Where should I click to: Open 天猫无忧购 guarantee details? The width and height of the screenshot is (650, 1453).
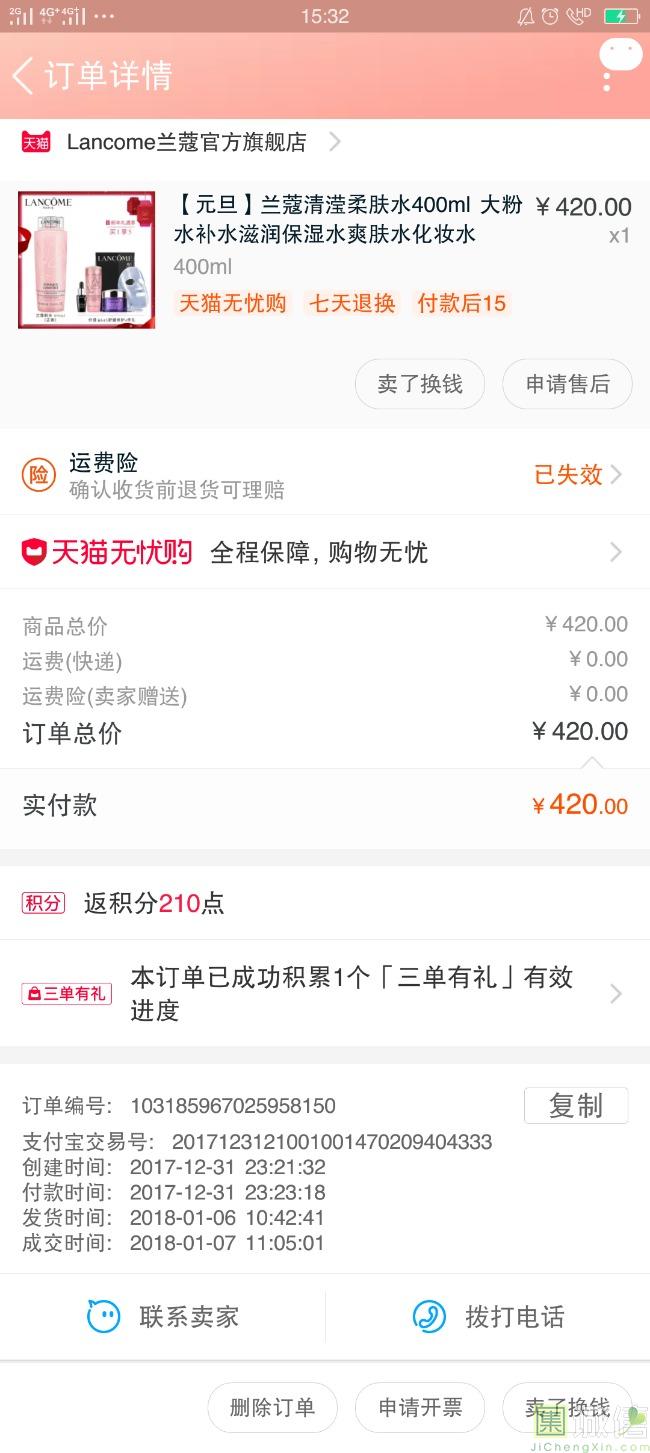click(325, 552)
